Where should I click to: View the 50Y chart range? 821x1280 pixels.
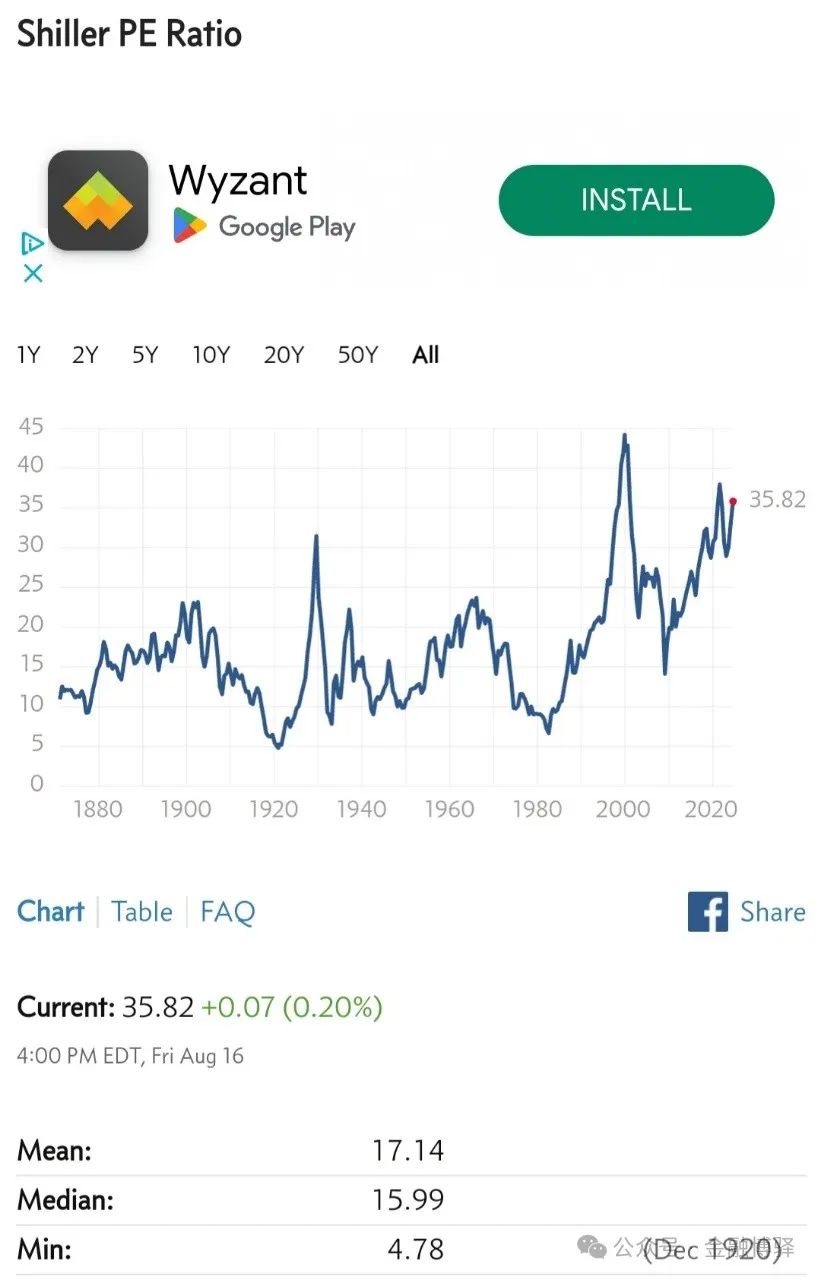(357, 355)
